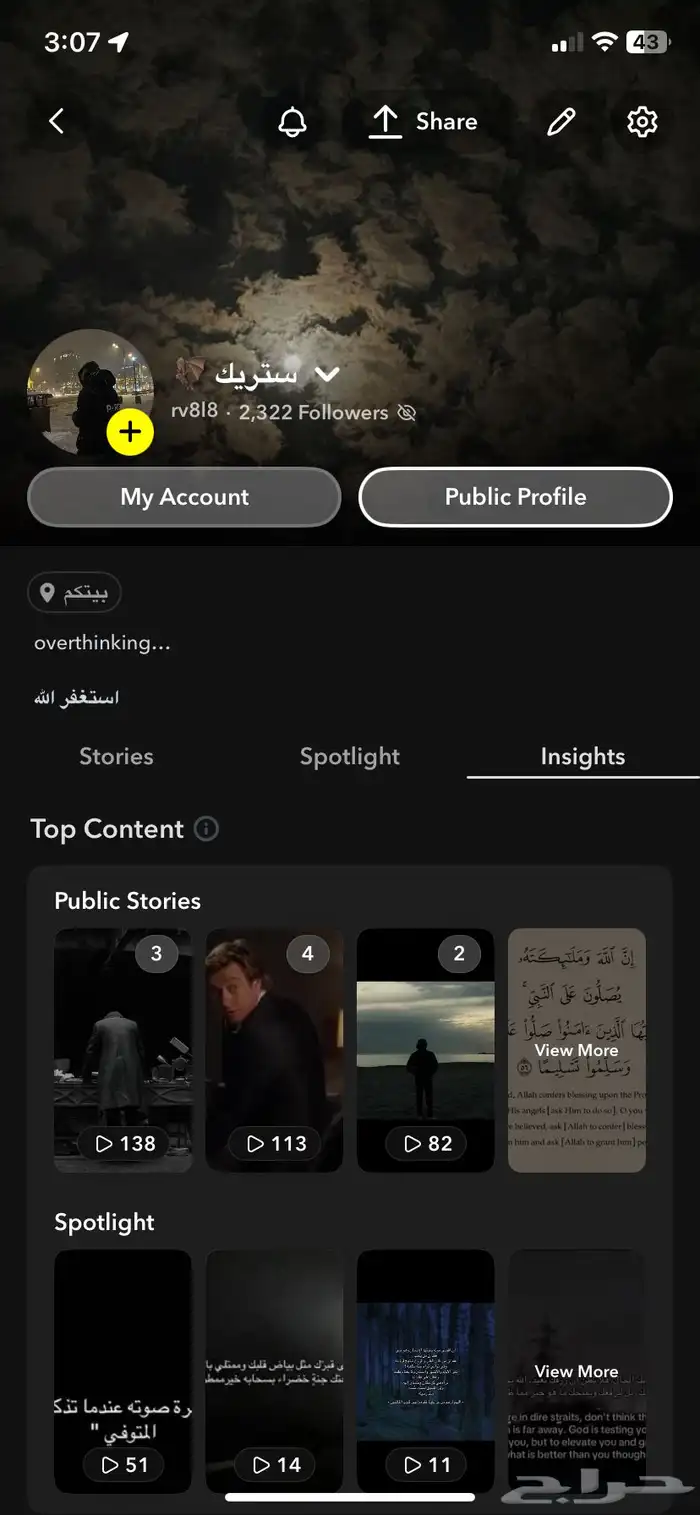The width and height of the screenshot is (700, 1515).
Task: Show Top Content info icon
Action: tap(206, 829)
